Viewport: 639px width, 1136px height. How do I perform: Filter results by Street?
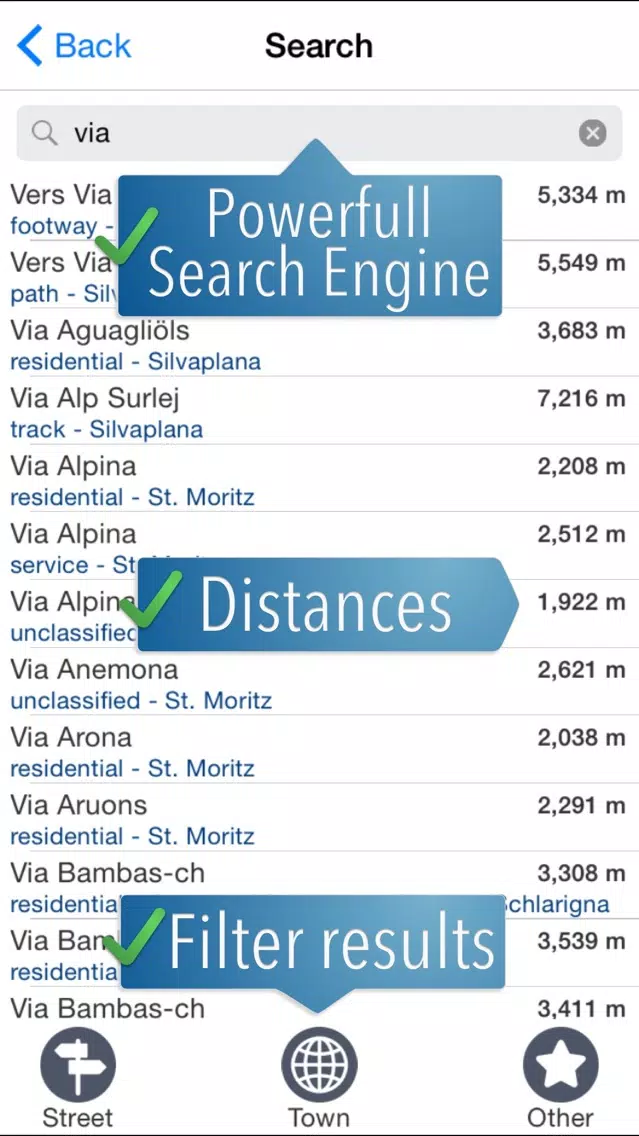78,1078
